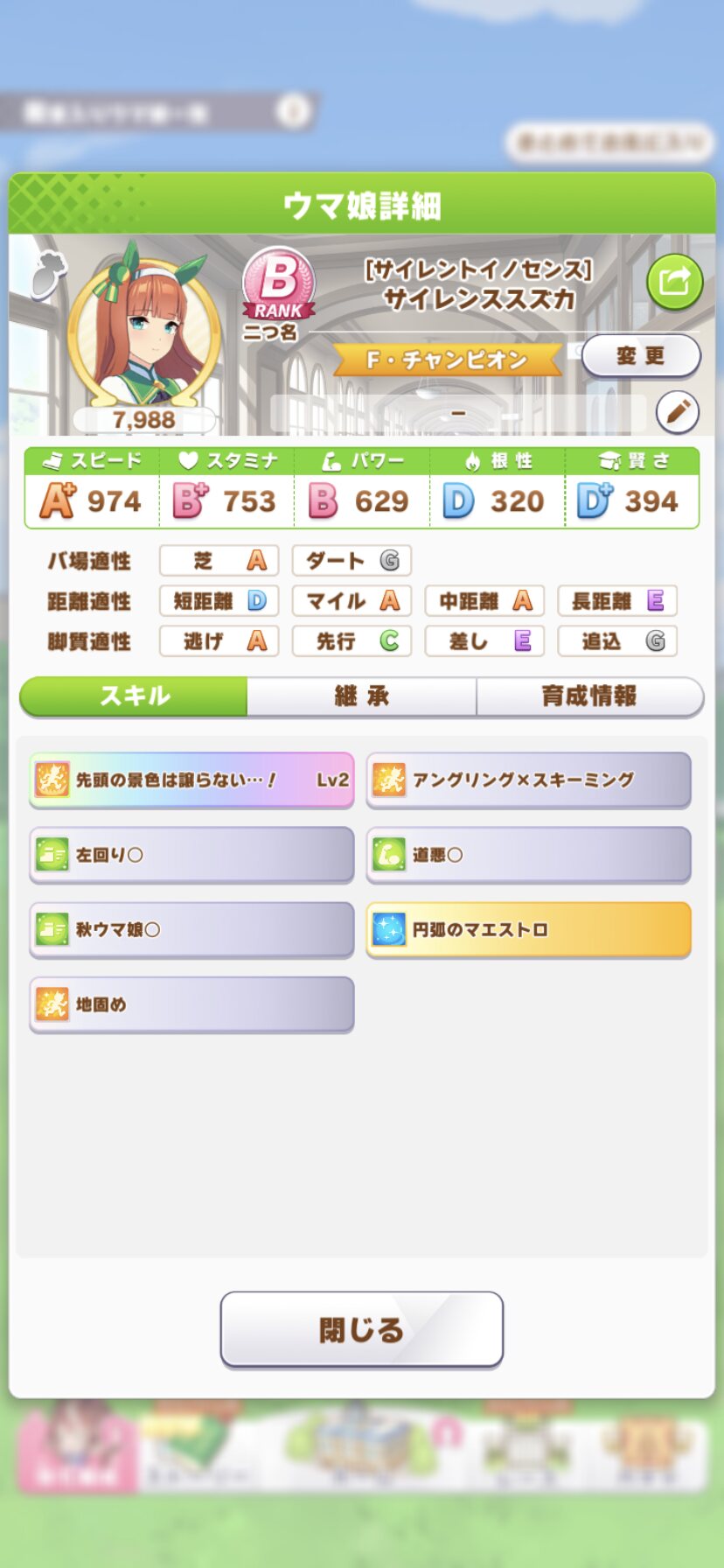Screen dimensions: 724x1568
Task: Select the 秋ウマ娘○ skill
Action: [191, 929]
